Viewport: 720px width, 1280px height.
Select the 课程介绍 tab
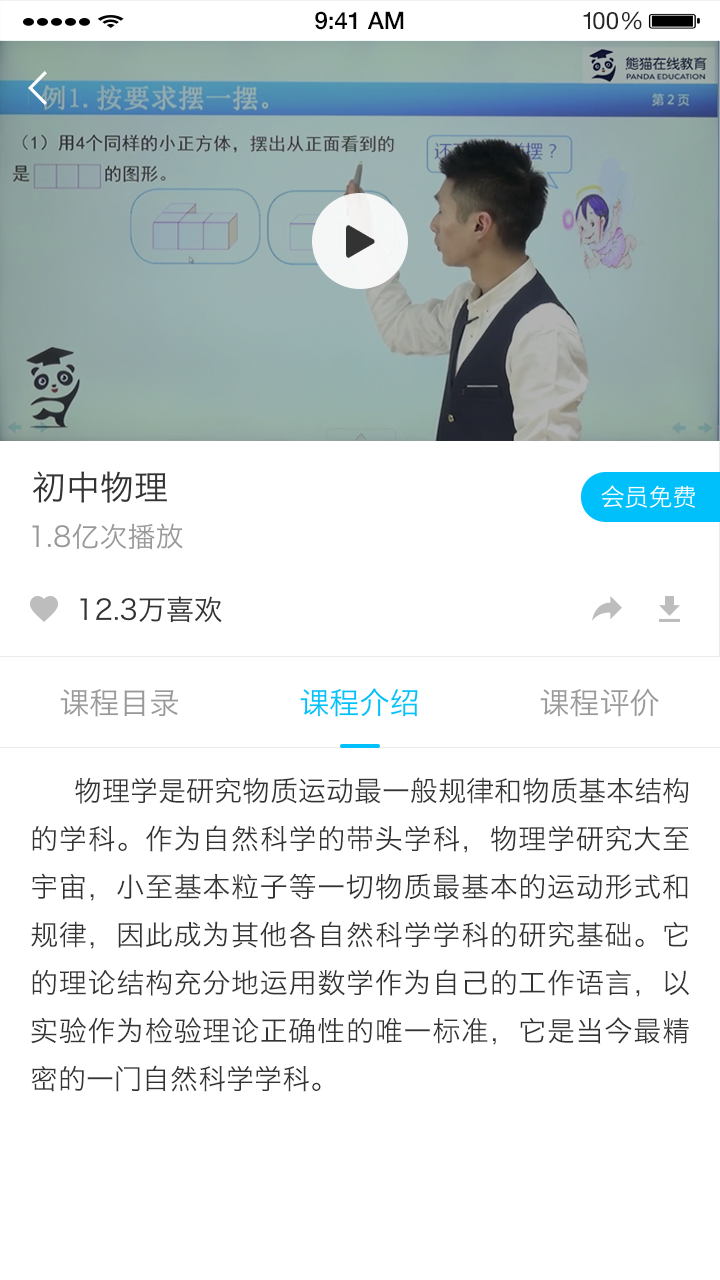point(360,703)
